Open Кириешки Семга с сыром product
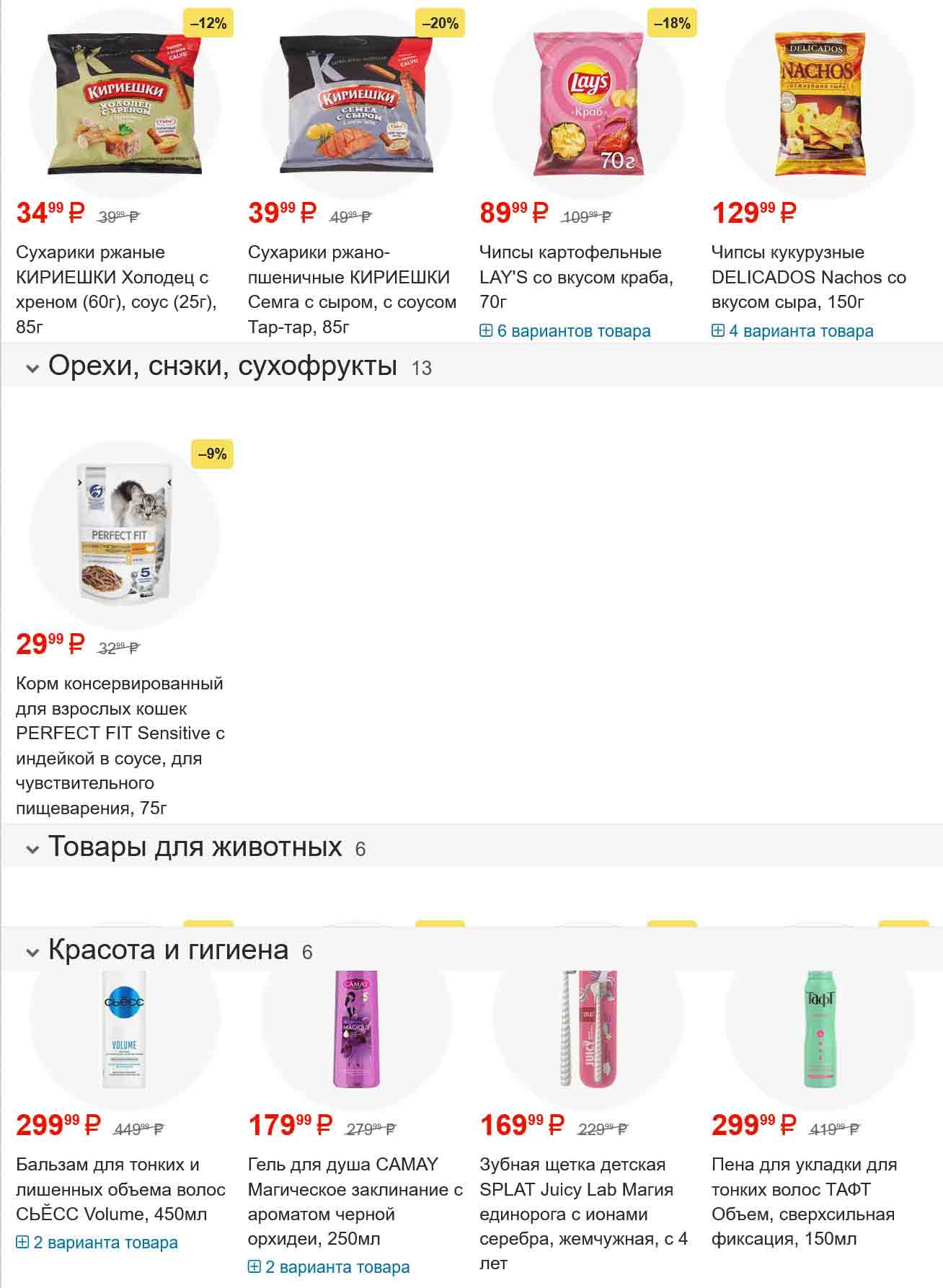 coord(352,288)
